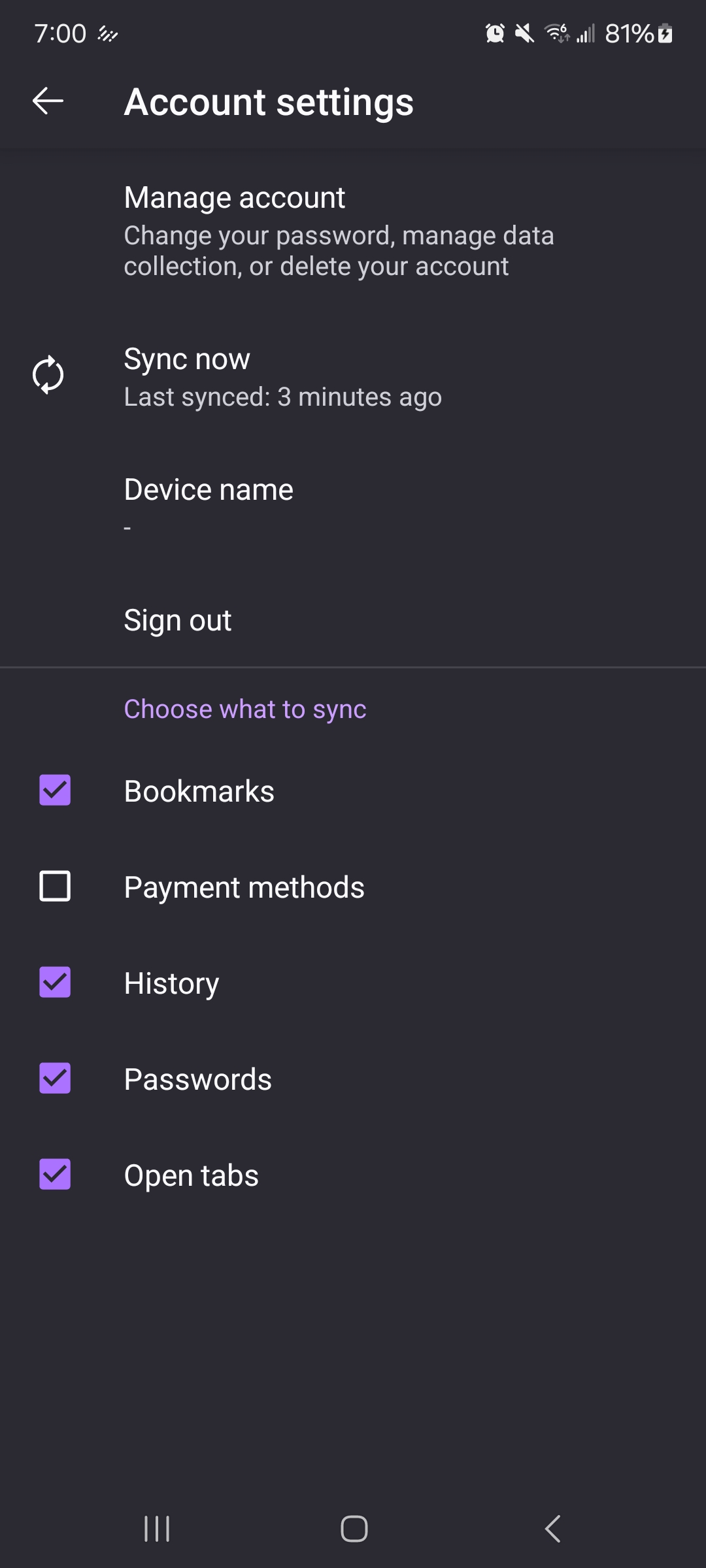Tap Sync now

282,377
